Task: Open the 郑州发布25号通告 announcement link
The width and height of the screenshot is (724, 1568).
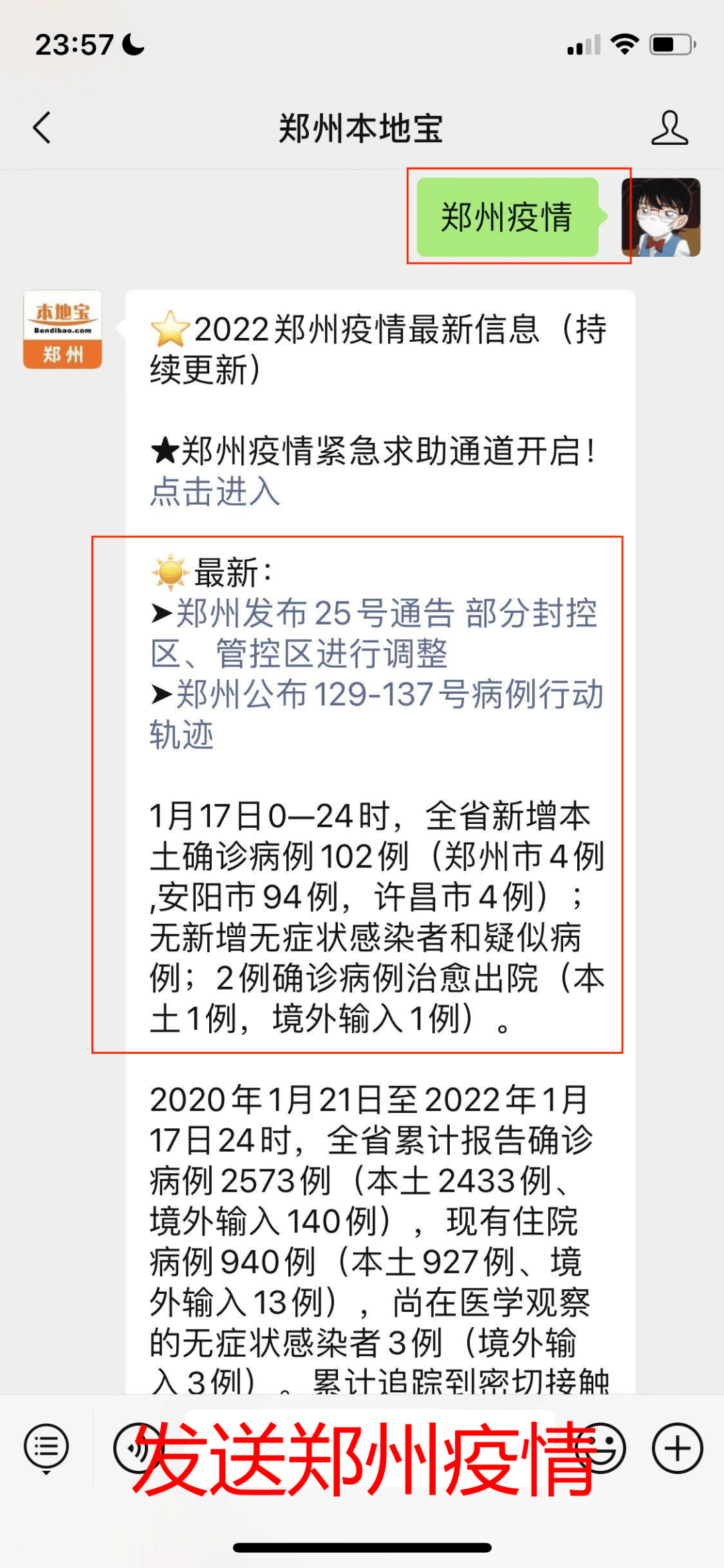Action: (375, 630)
